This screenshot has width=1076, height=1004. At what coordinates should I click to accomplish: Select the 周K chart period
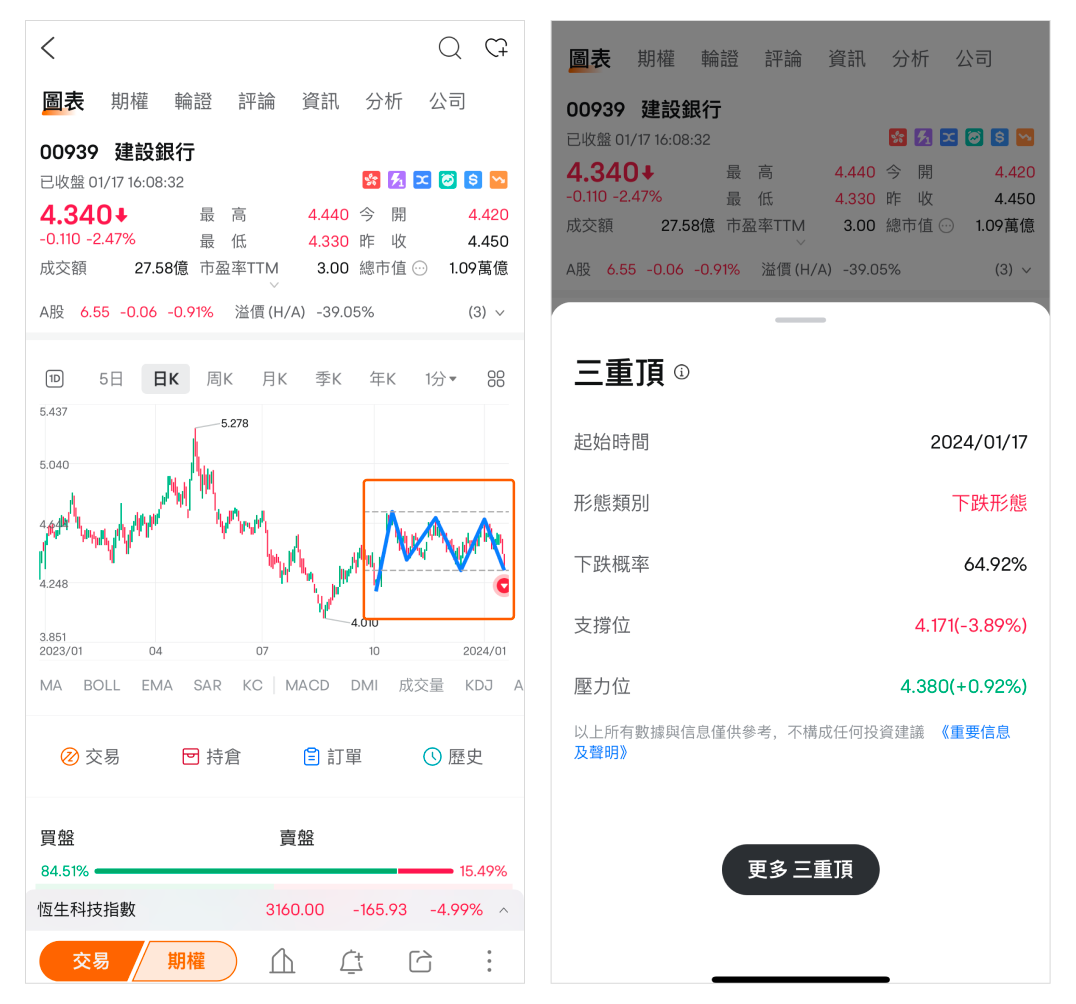219,379
